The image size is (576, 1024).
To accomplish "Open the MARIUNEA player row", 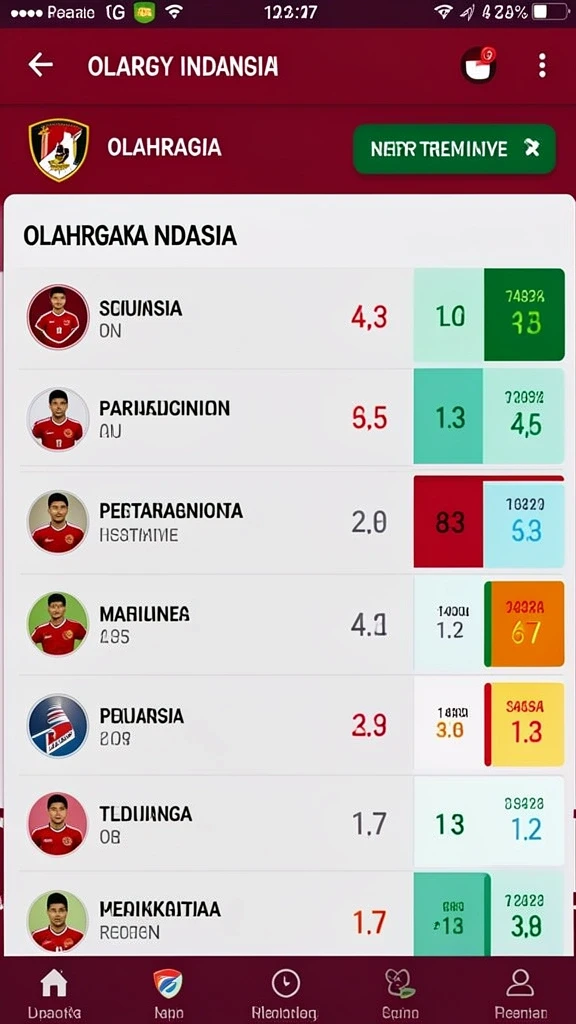I will coord(291,624).
